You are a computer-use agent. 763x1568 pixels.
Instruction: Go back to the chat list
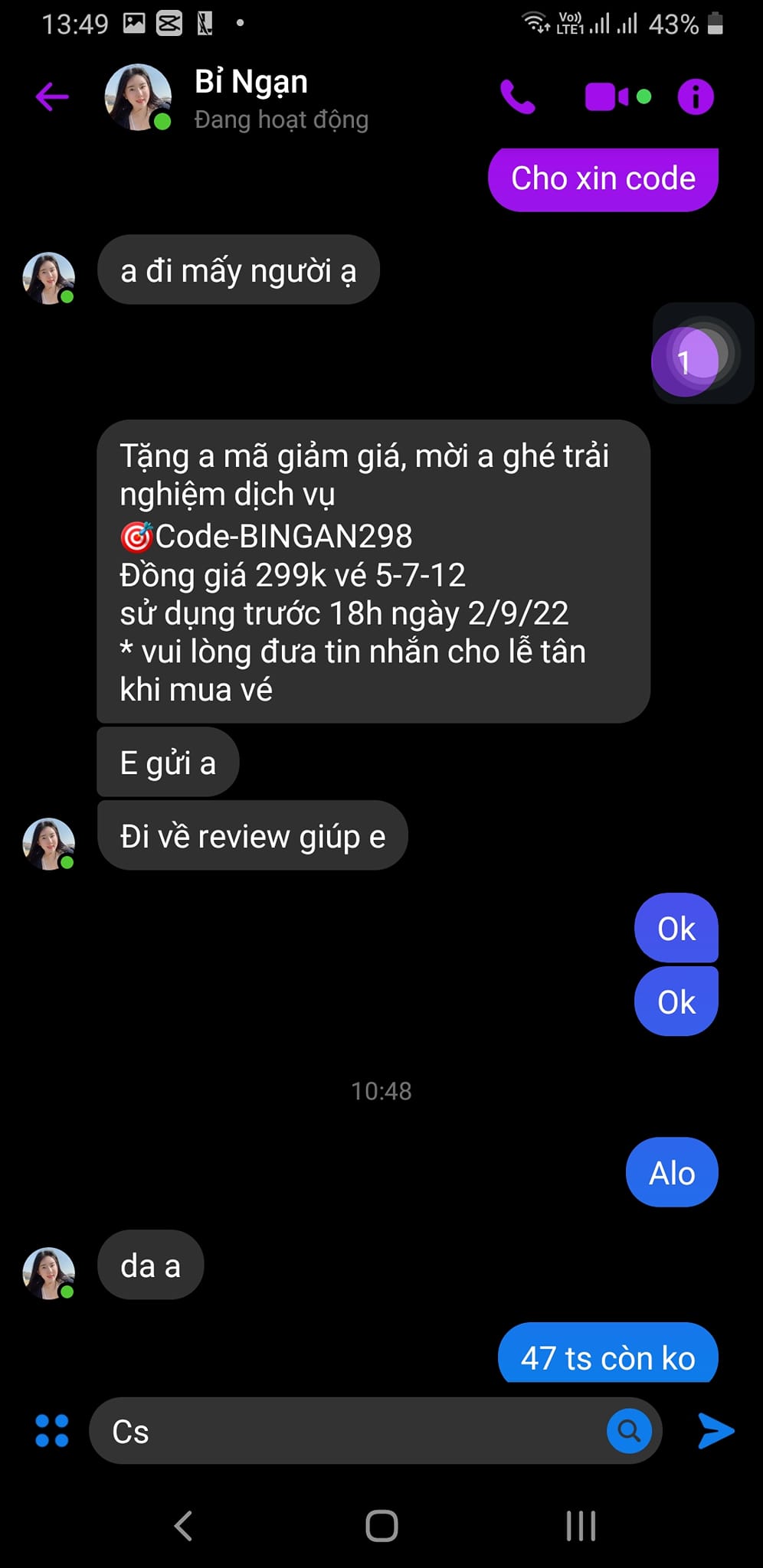pos(52,97)
